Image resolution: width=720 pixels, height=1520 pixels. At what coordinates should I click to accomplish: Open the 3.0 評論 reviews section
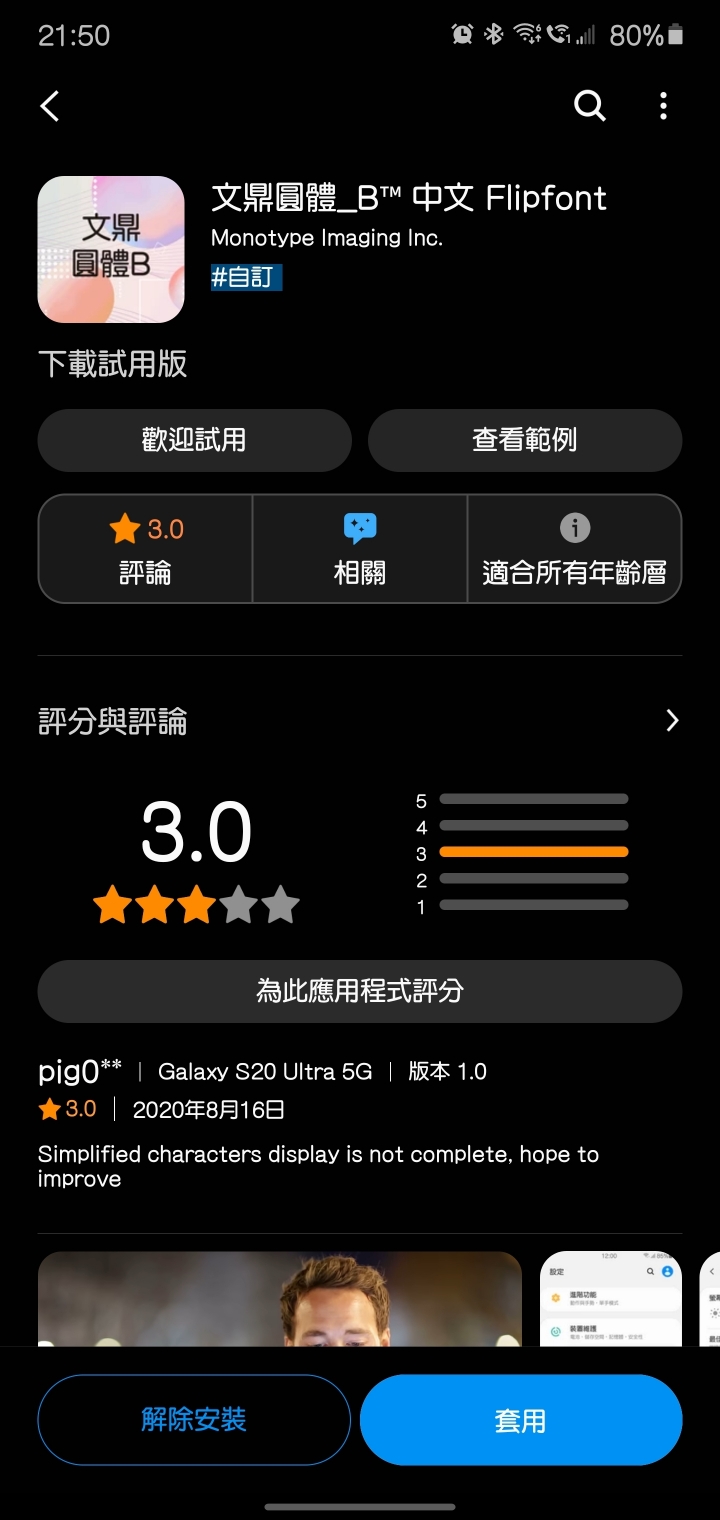(x=146, y=549)
